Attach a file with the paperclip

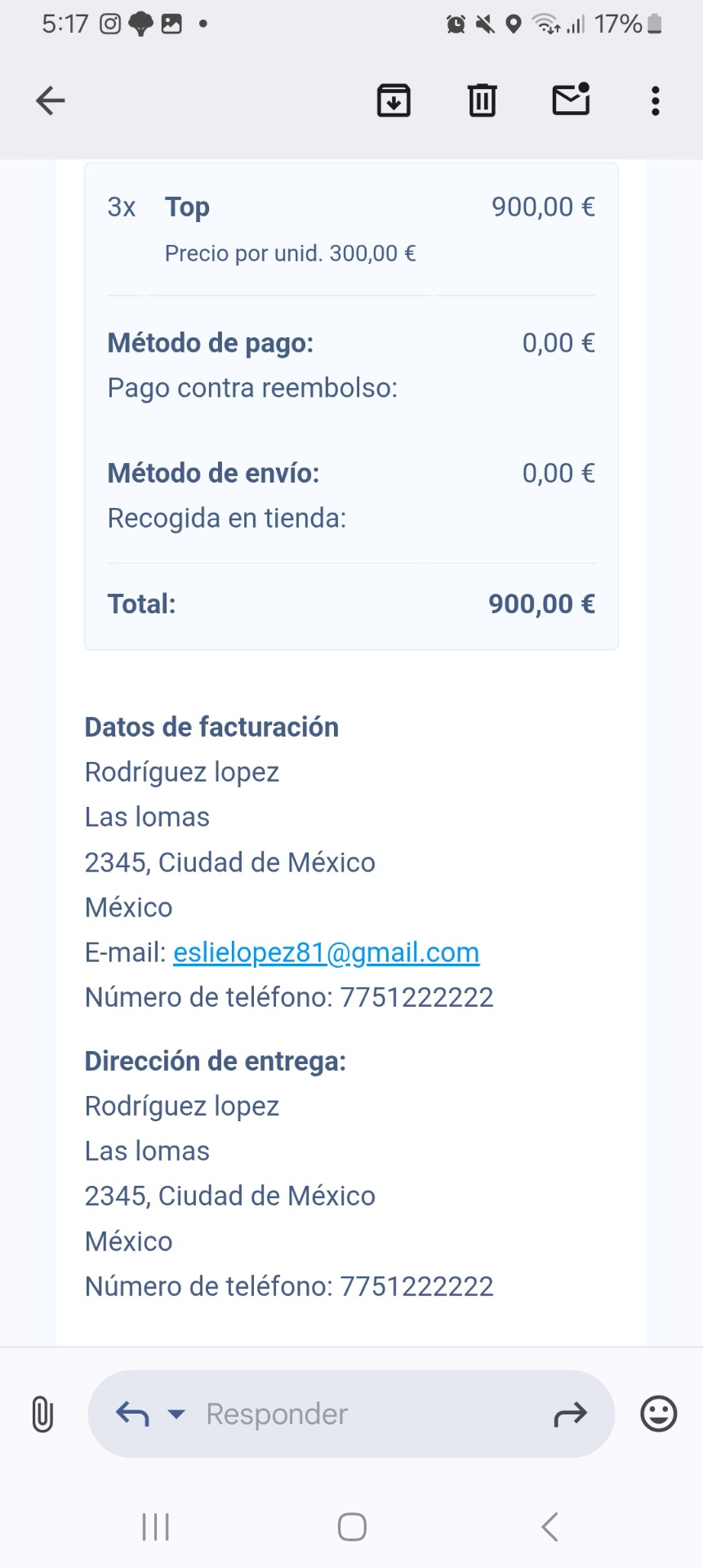pyautogui.click(x=42, y=1414)
